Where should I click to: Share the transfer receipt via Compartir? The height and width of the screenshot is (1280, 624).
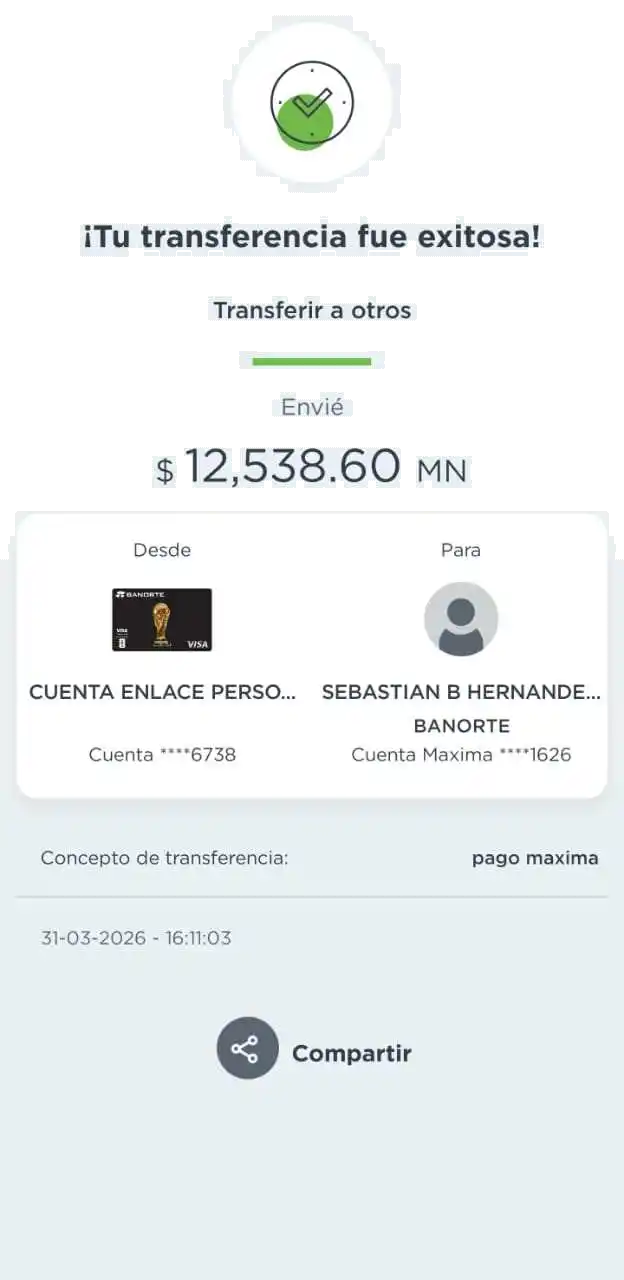247,1048
